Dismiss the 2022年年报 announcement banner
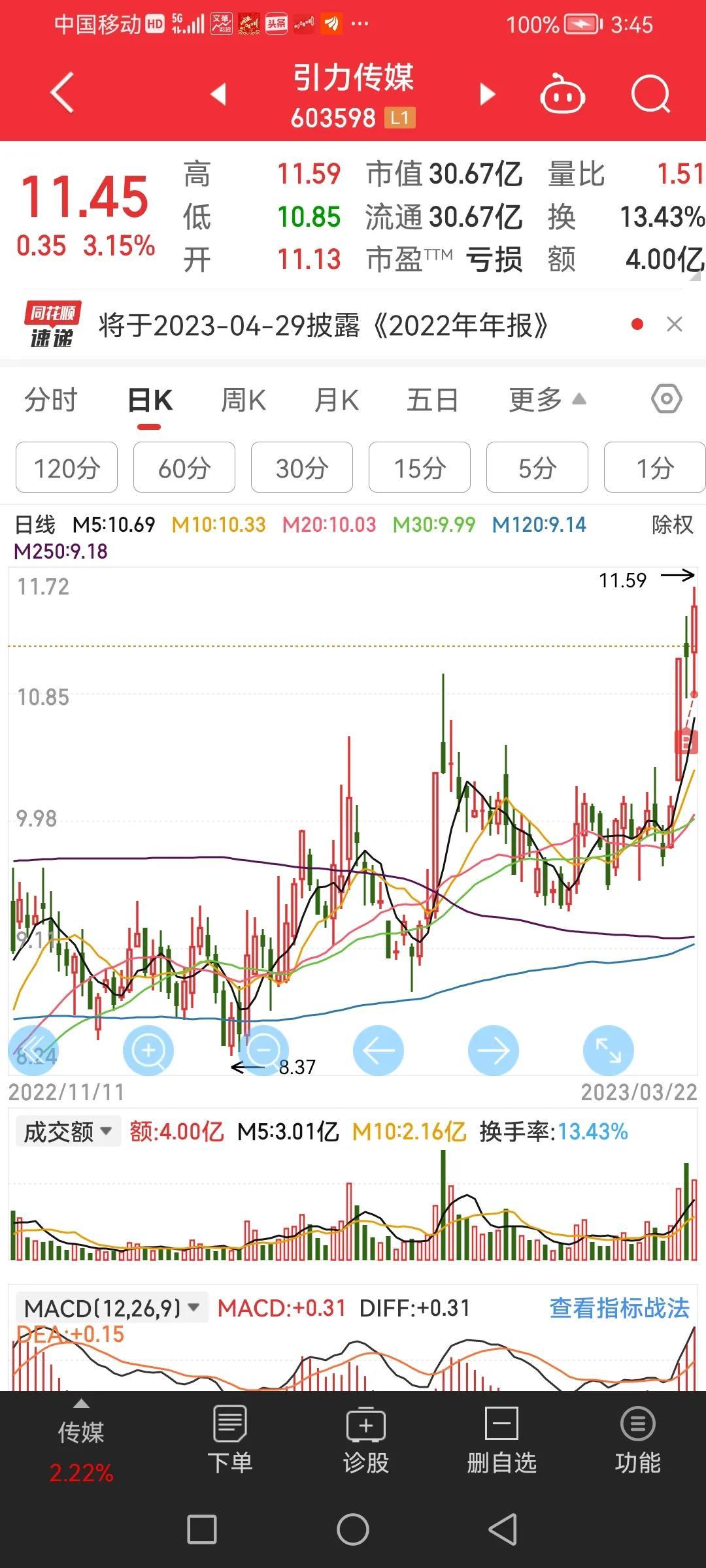Image resolution: width=706 pixels, height=1568 pixels. click(x=674, y=324)
